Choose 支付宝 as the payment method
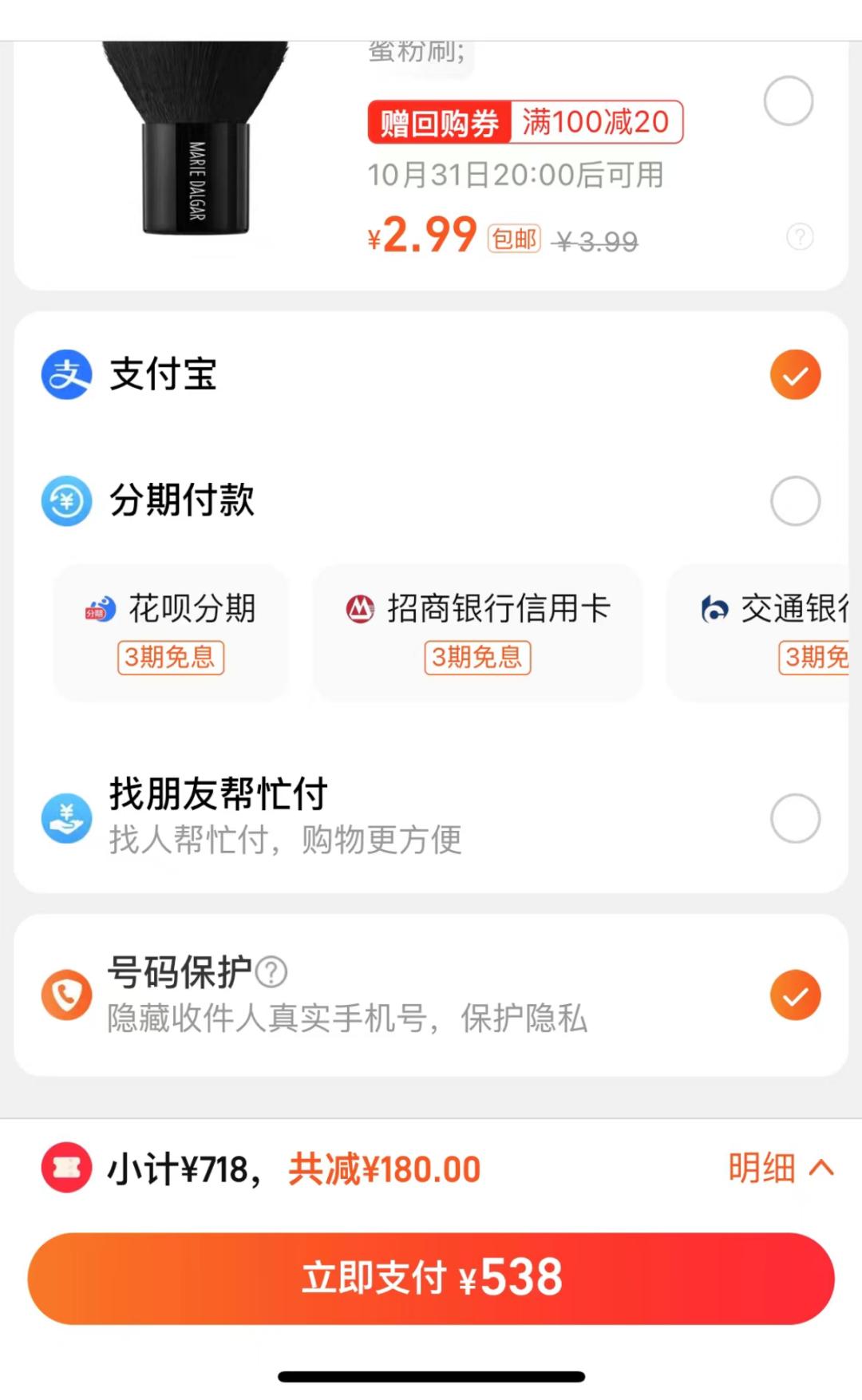This screenshot has height=1400, width=862. (795, 374)
